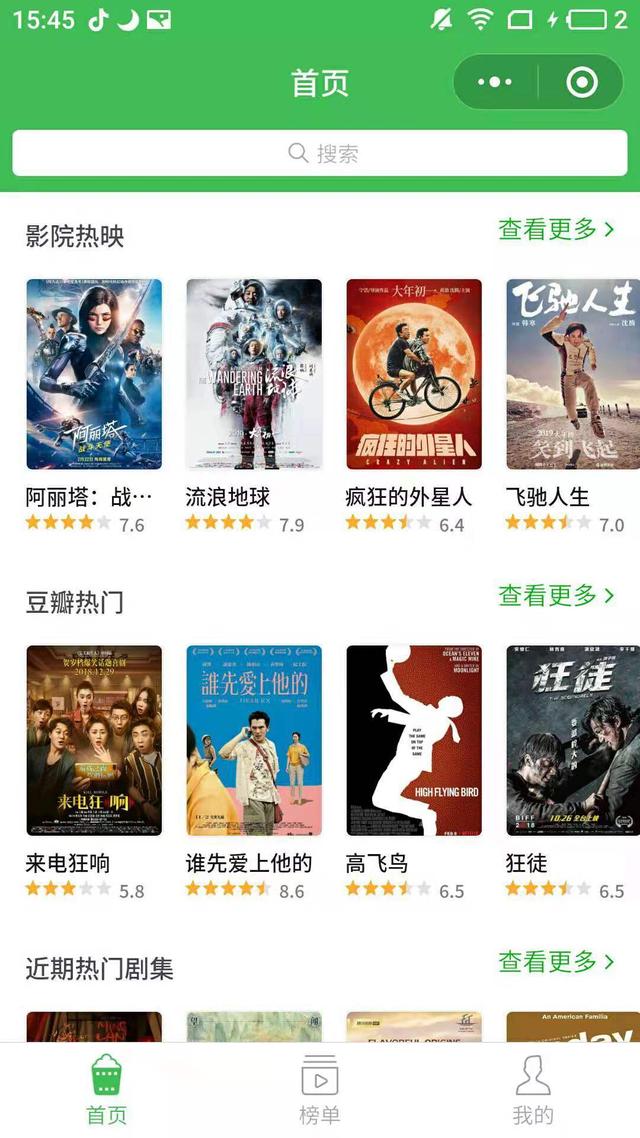Open the mini program more-options menu

tap(495, 82)
